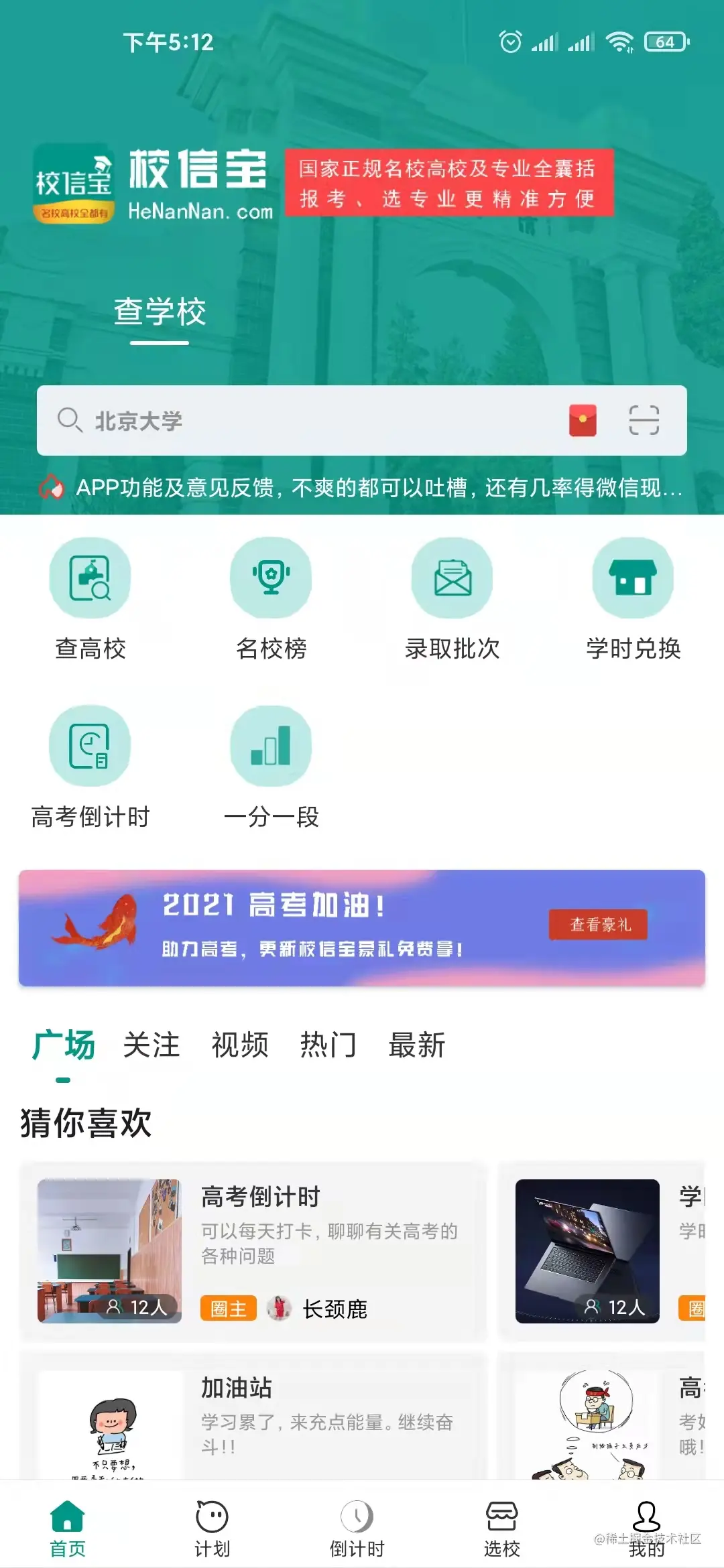The image size is (724, 1568).
Task: Switch to 热门 feed tab
Action: pos(328,1045)
